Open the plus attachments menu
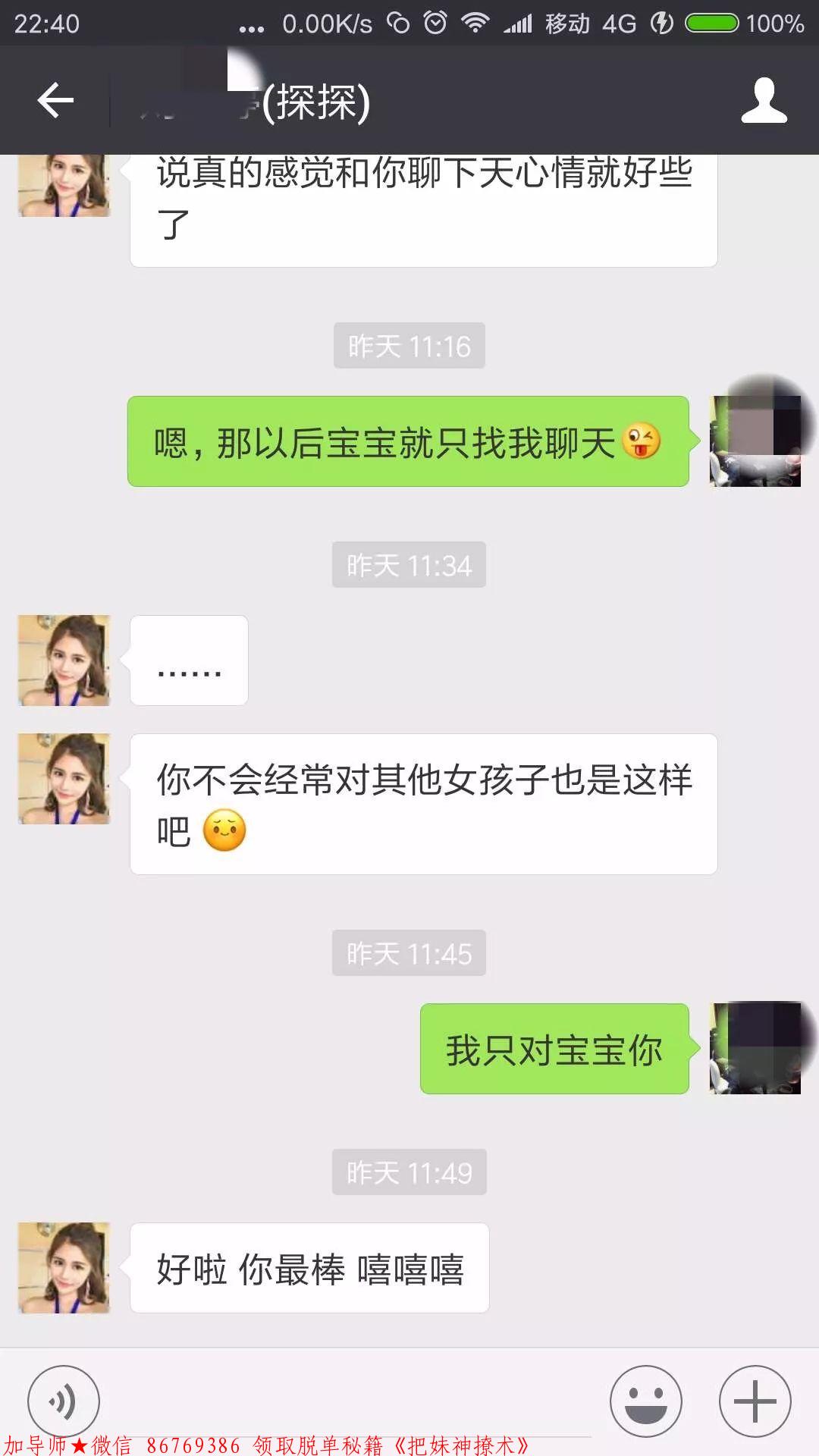The height and width of the screenshot is (1456, 819). 755,1401
